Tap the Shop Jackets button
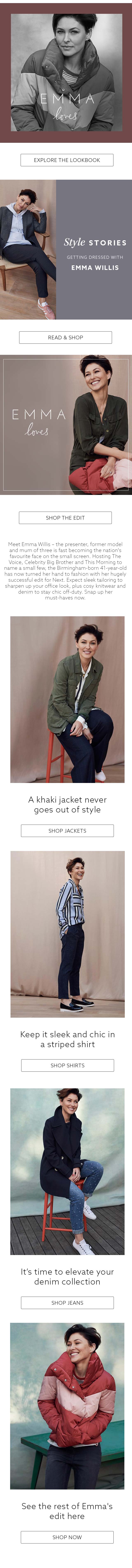The width and height of the screenshot is (132, 1568). tap(67, 830)
